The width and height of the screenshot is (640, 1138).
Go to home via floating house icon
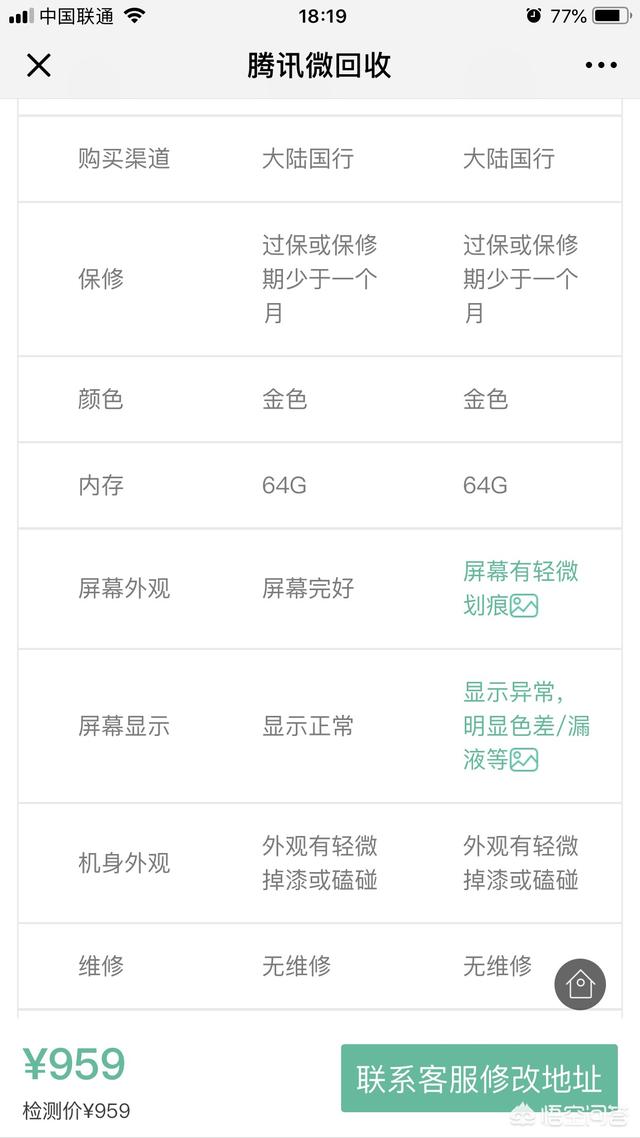tap(580, 984)
